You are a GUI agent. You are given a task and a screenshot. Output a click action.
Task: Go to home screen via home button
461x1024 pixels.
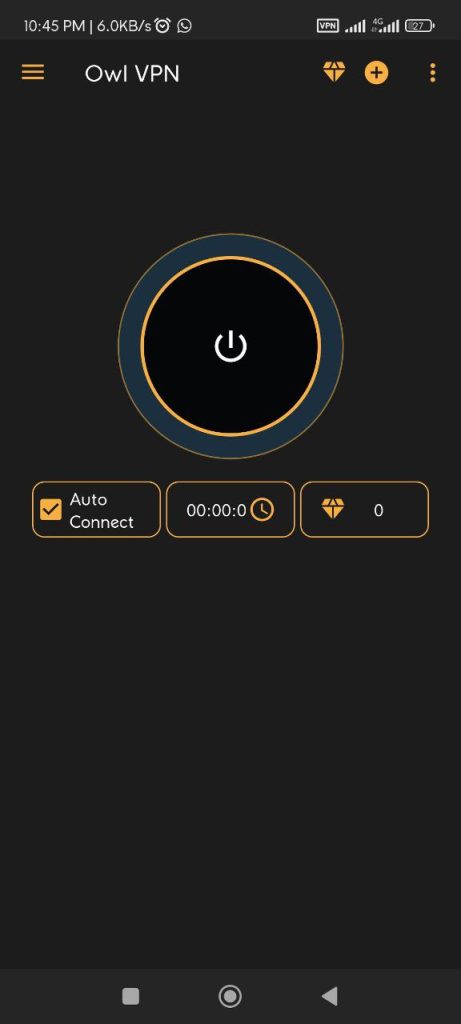[230, 996]
